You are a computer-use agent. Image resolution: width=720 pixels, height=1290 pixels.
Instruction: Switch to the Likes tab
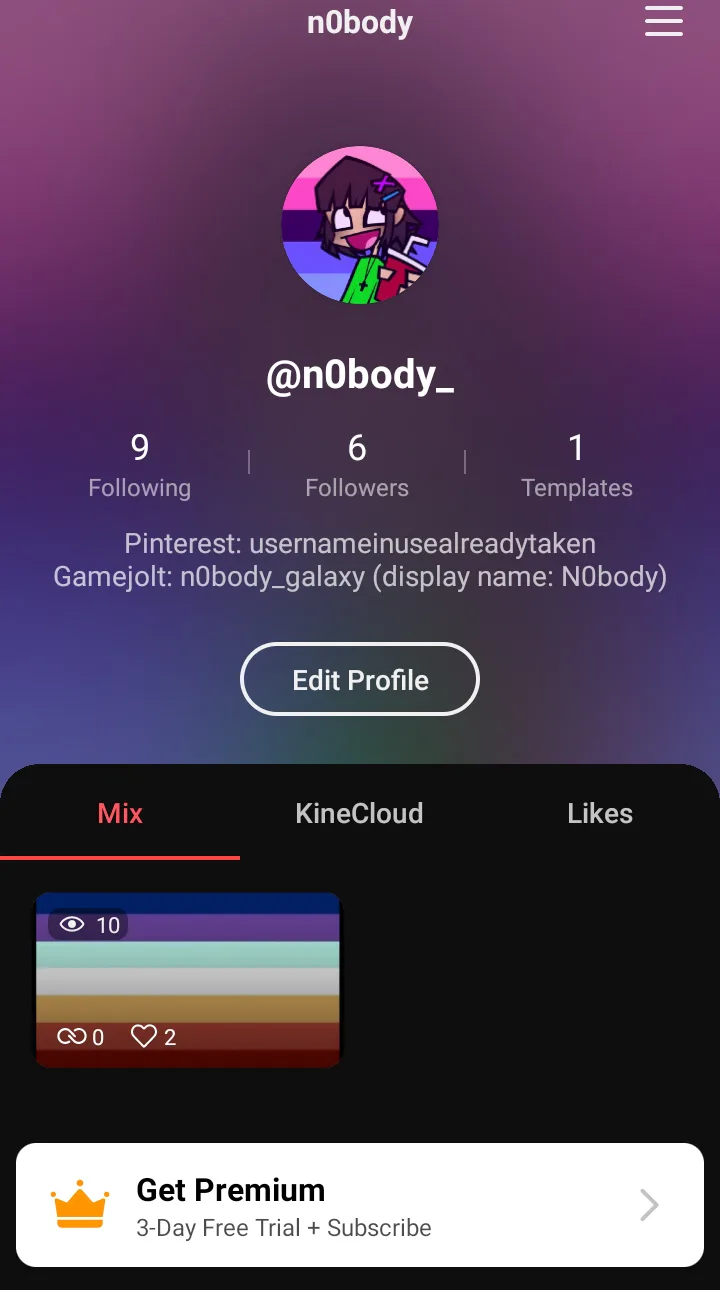599,813
